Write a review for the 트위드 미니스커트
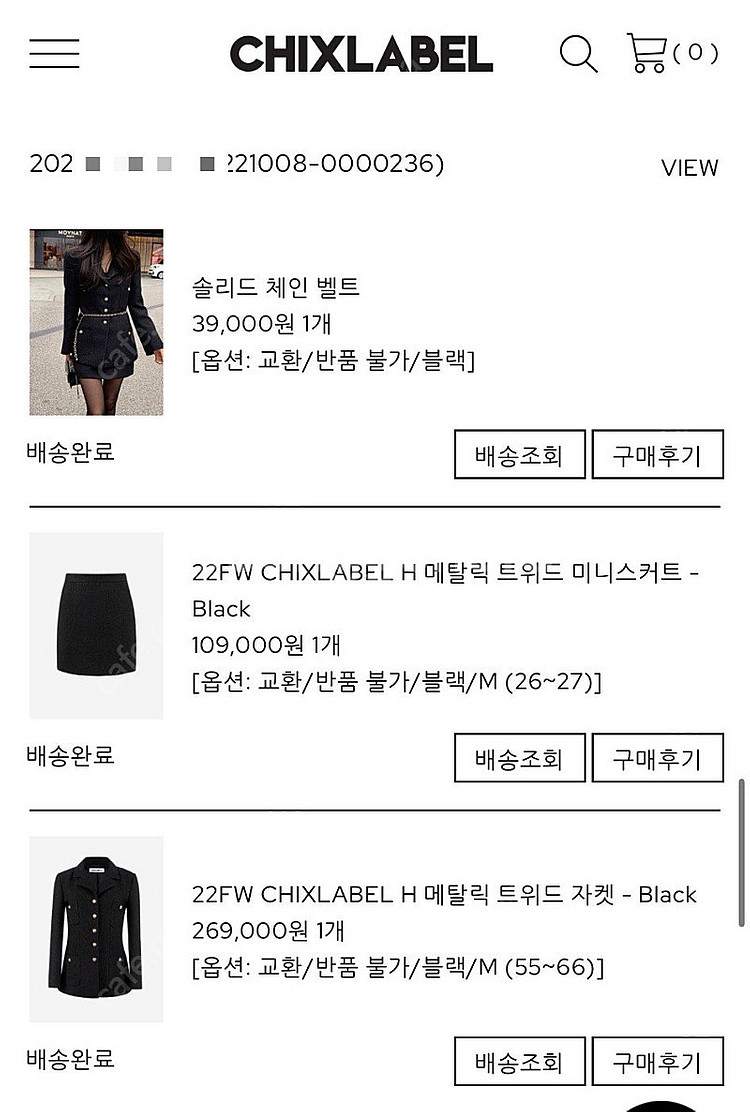The width and height of the screenshot is (750, 1112). (x=657, y=758)
